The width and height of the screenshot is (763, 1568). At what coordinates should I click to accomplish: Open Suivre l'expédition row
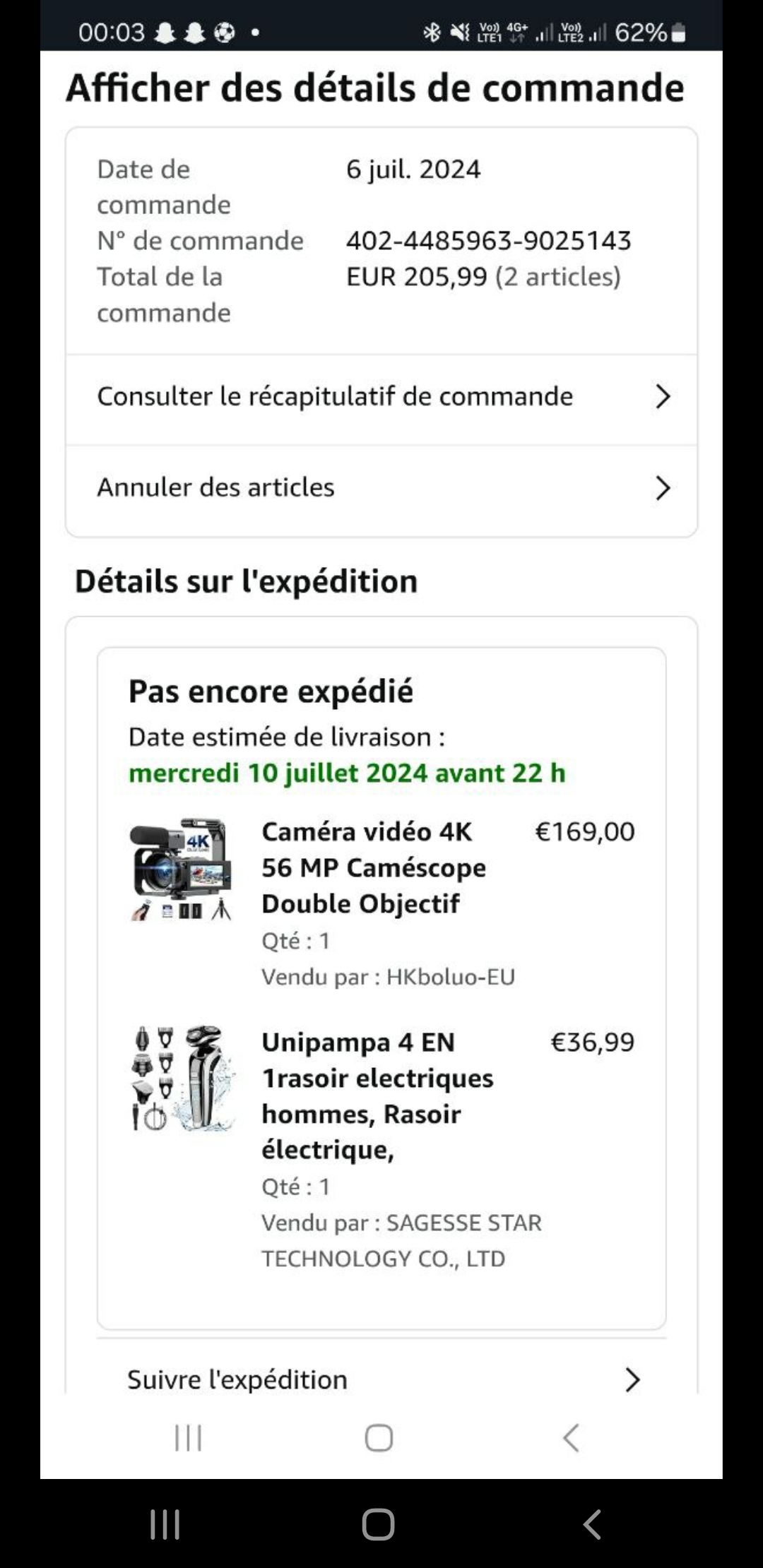[381, 1379]
